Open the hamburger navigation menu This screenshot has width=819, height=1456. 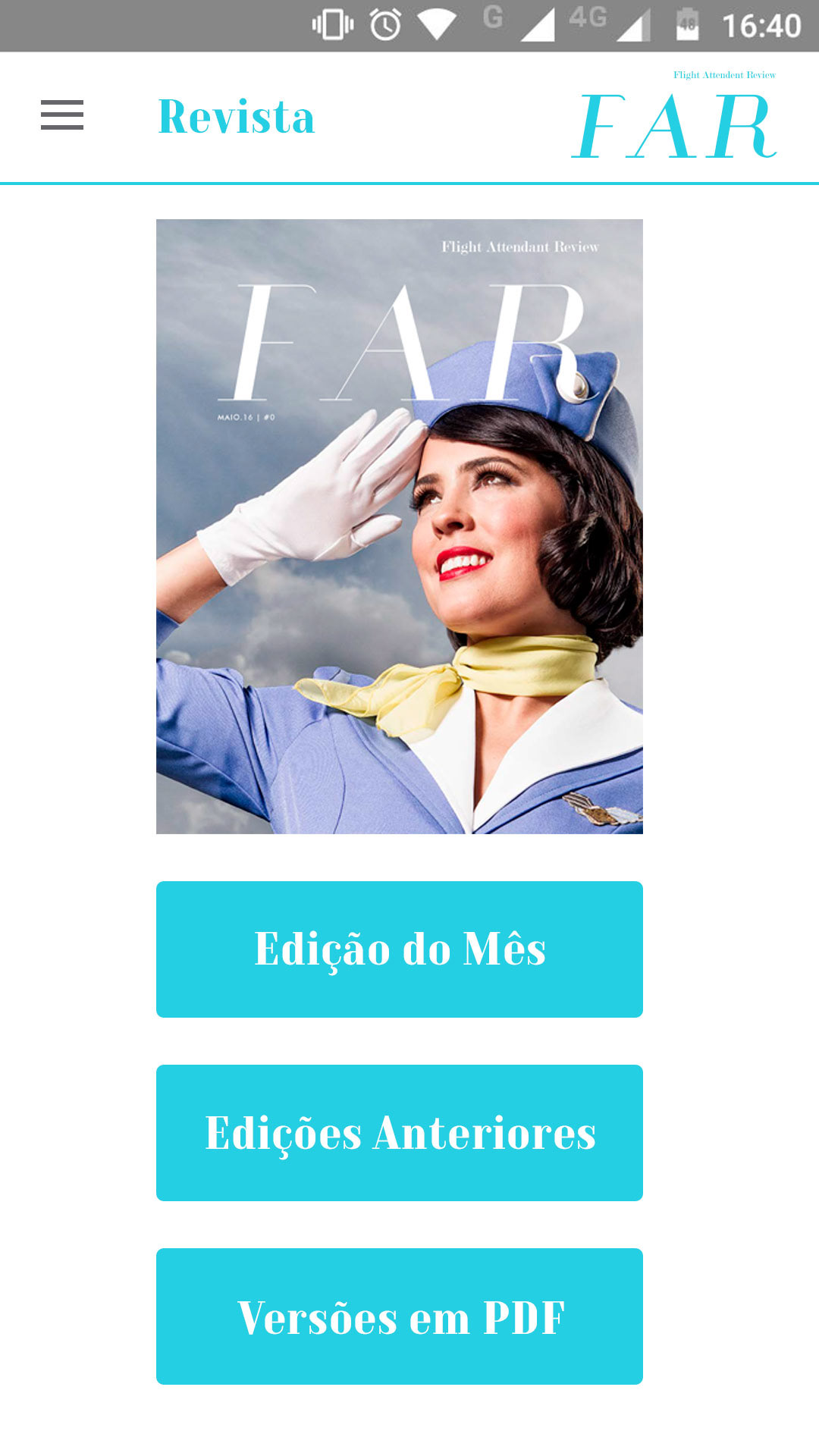[x=62, y=115]
